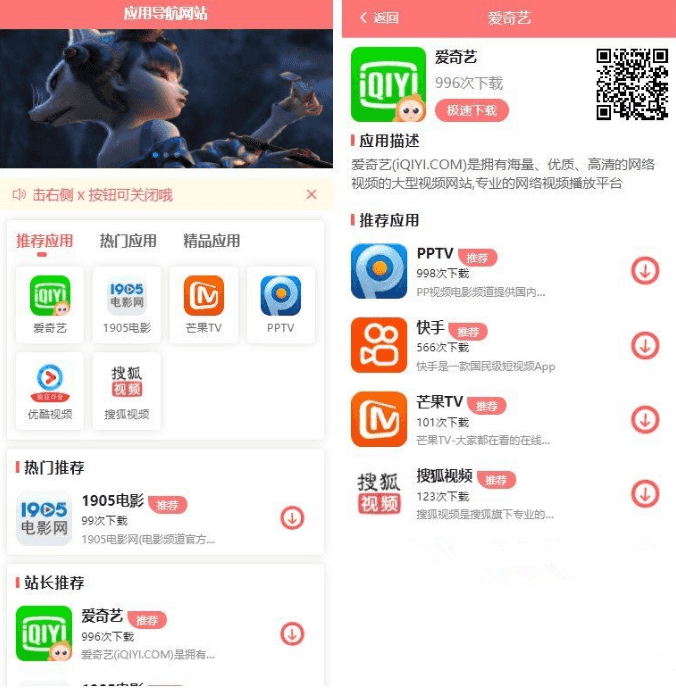Open the 快手 recommended app row
Viewport: 676px width, 697px height.
[485, 346]
